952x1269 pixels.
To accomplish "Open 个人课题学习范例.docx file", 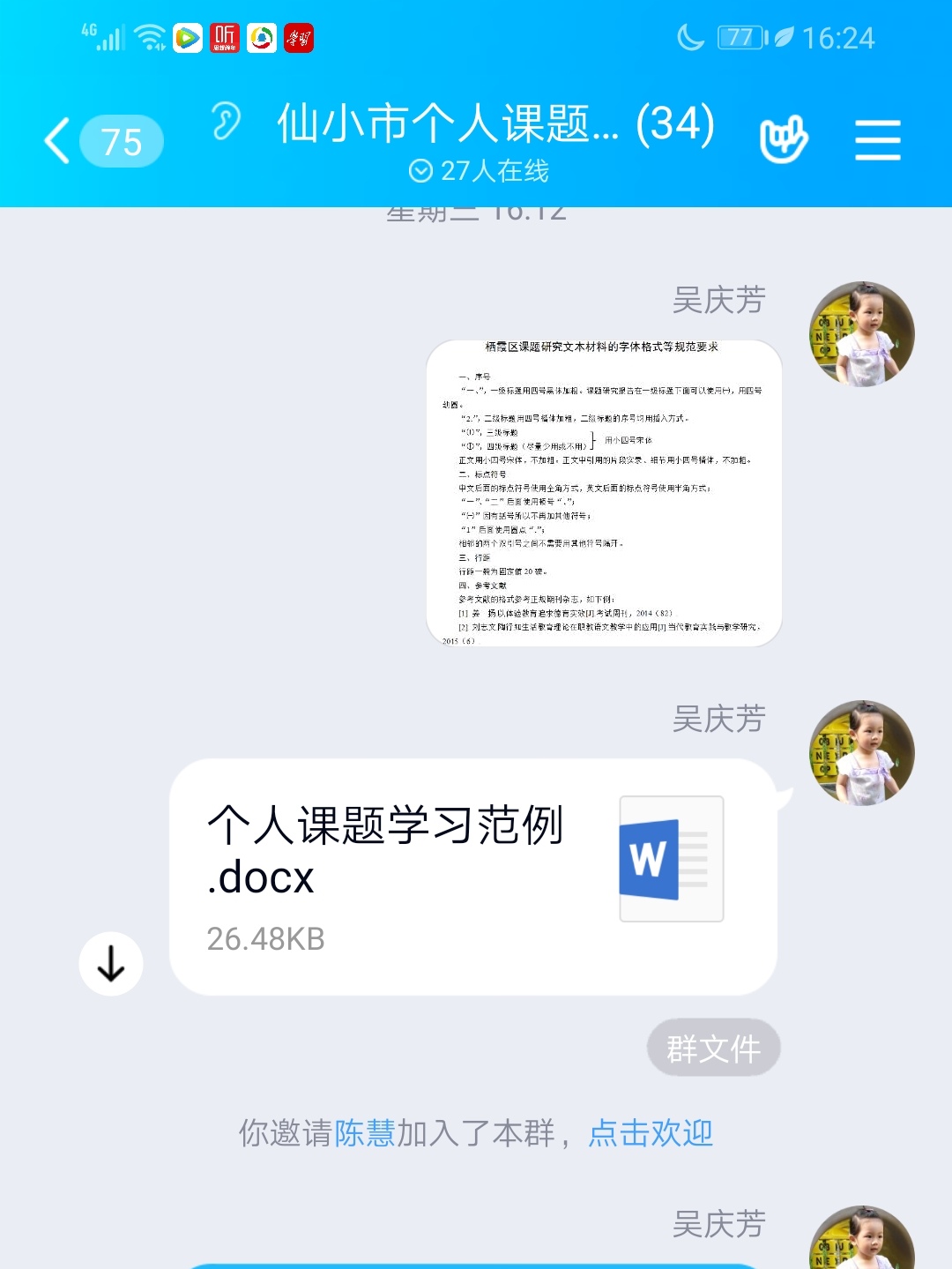I will click(472, 877).
